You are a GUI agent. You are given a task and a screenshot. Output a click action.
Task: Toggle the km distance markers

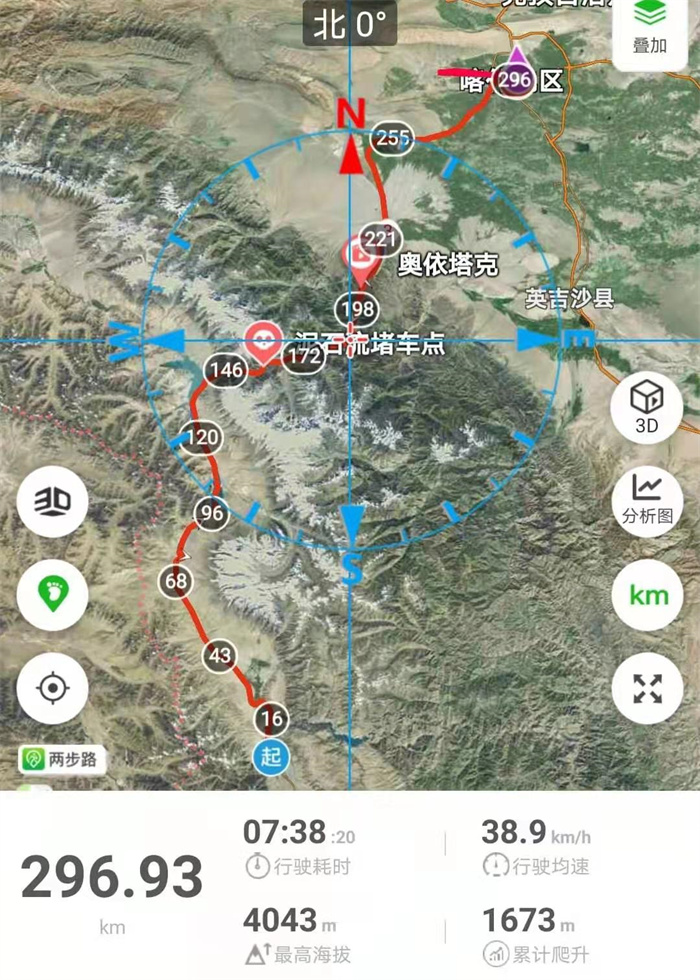[x=647, y=595]
